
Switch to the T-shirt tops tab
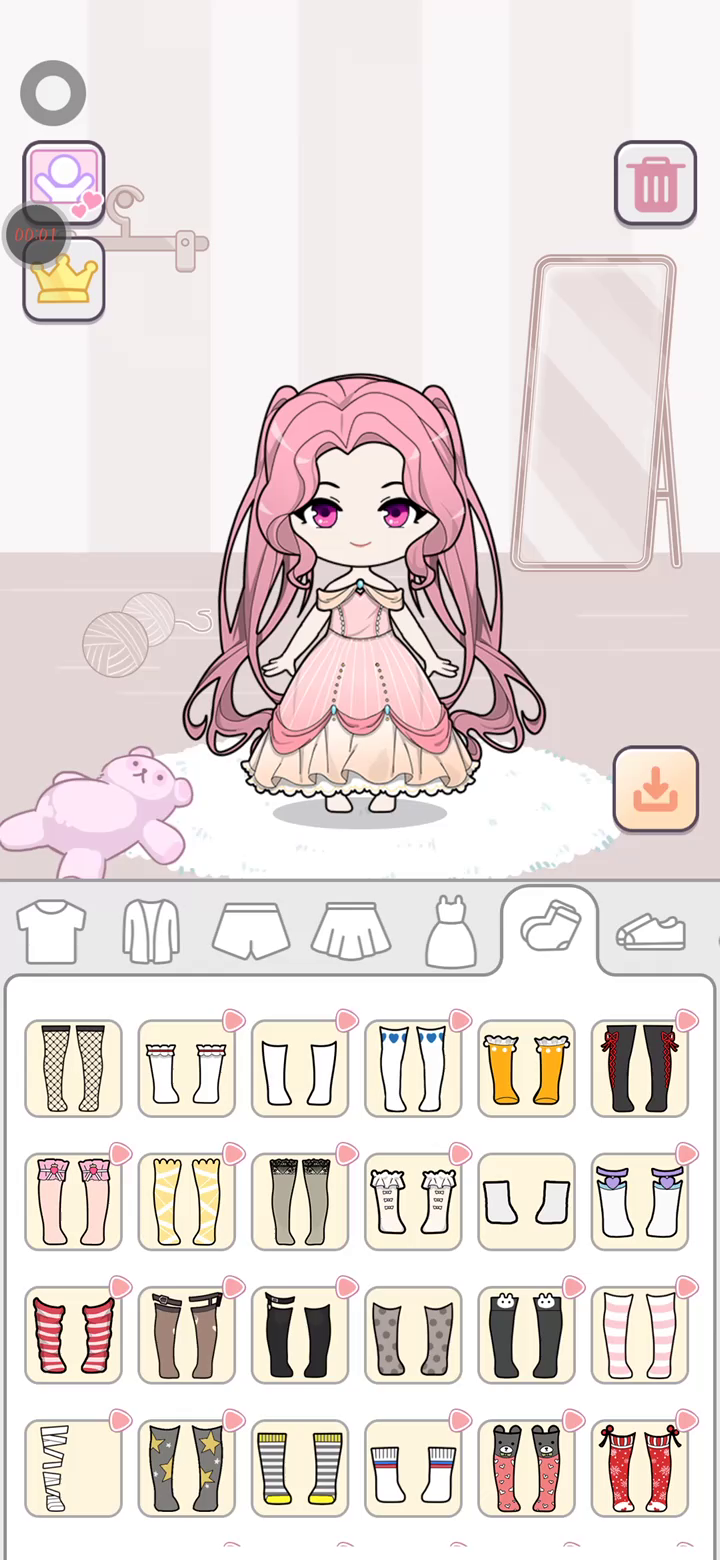coord(51,933)
